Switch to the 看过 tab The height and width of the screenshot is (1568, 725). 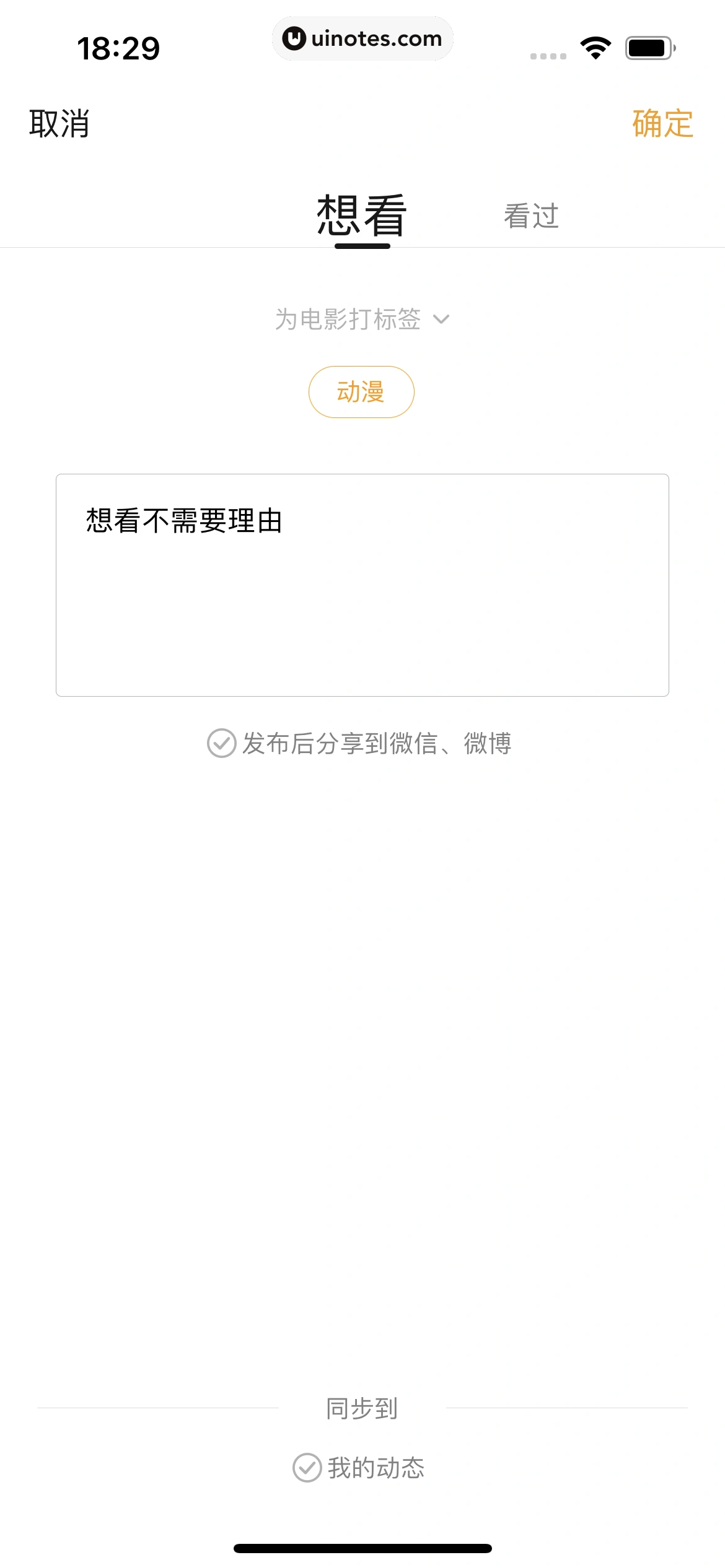[x=531, y=216]
